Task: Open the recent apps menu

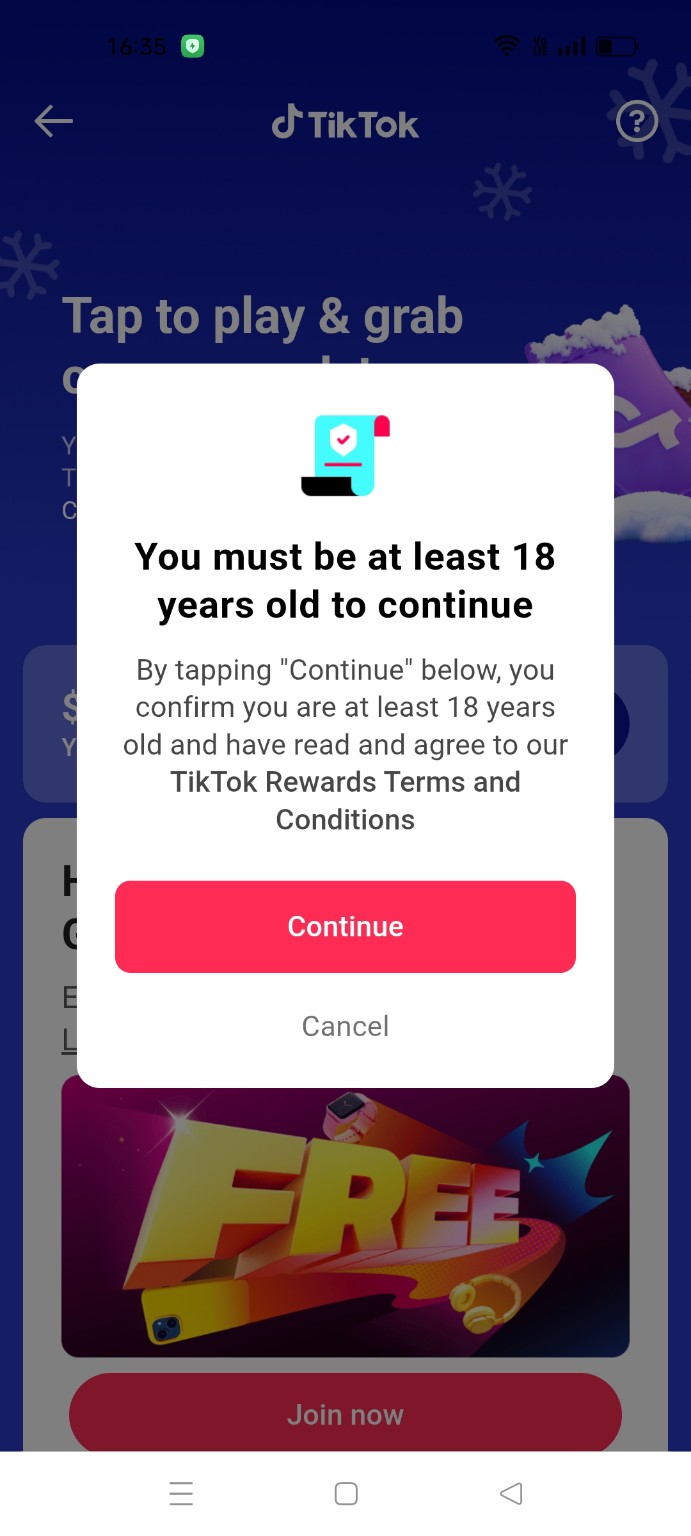Action: [181, 1494]
